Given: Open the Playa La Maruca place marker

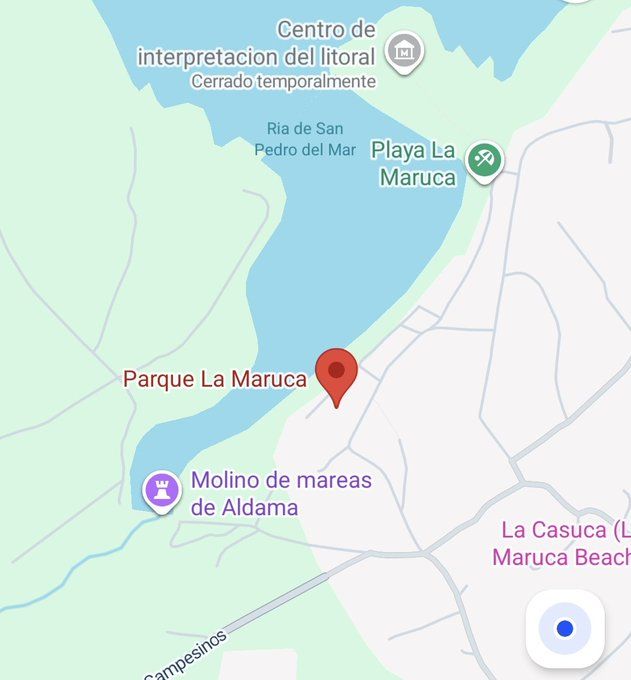Looking at the screenshot, I should tap(485, 160).
